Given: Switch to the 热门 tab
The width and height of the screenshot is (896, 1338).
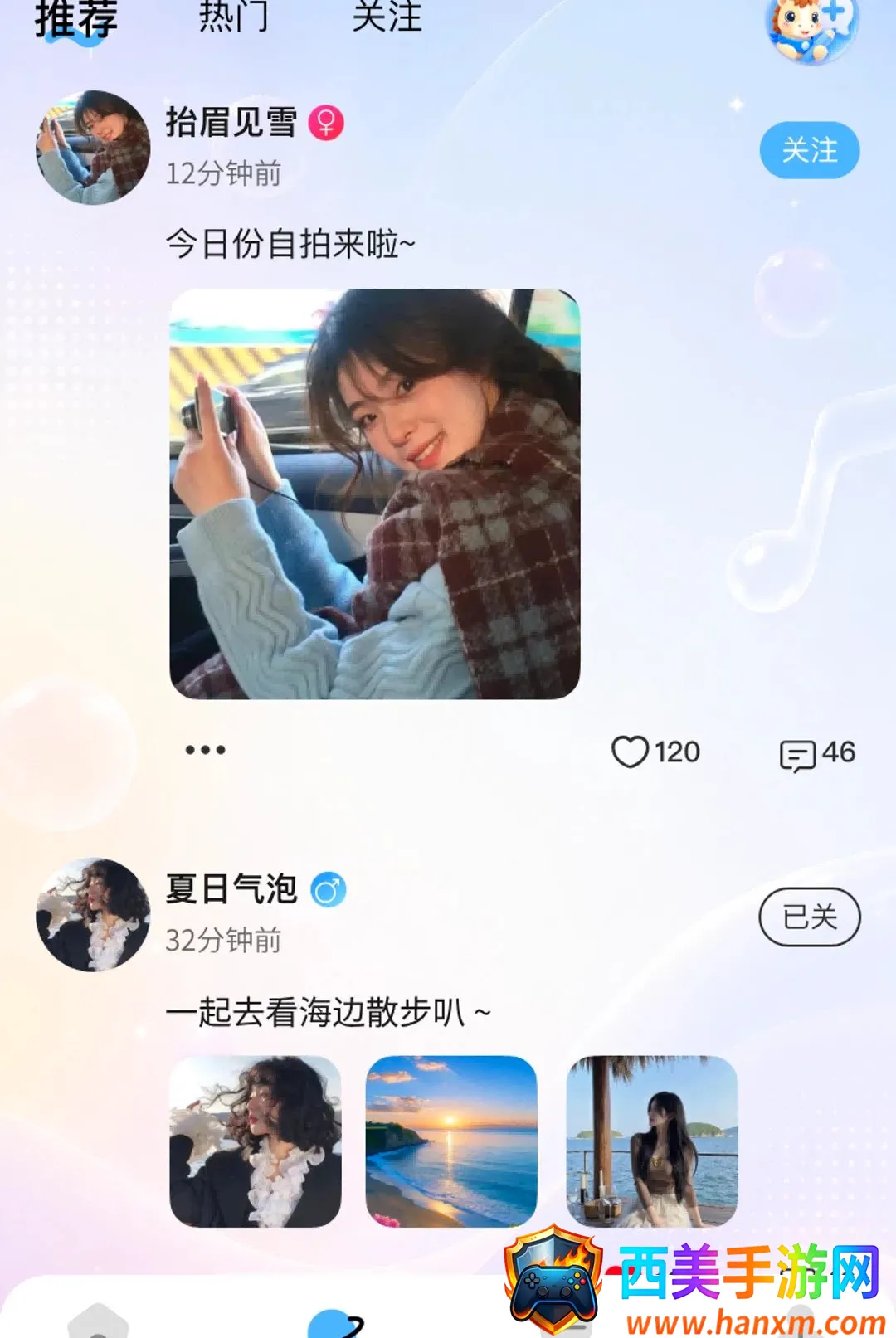Looking at the screenshot, I should [x=234, y=17].
